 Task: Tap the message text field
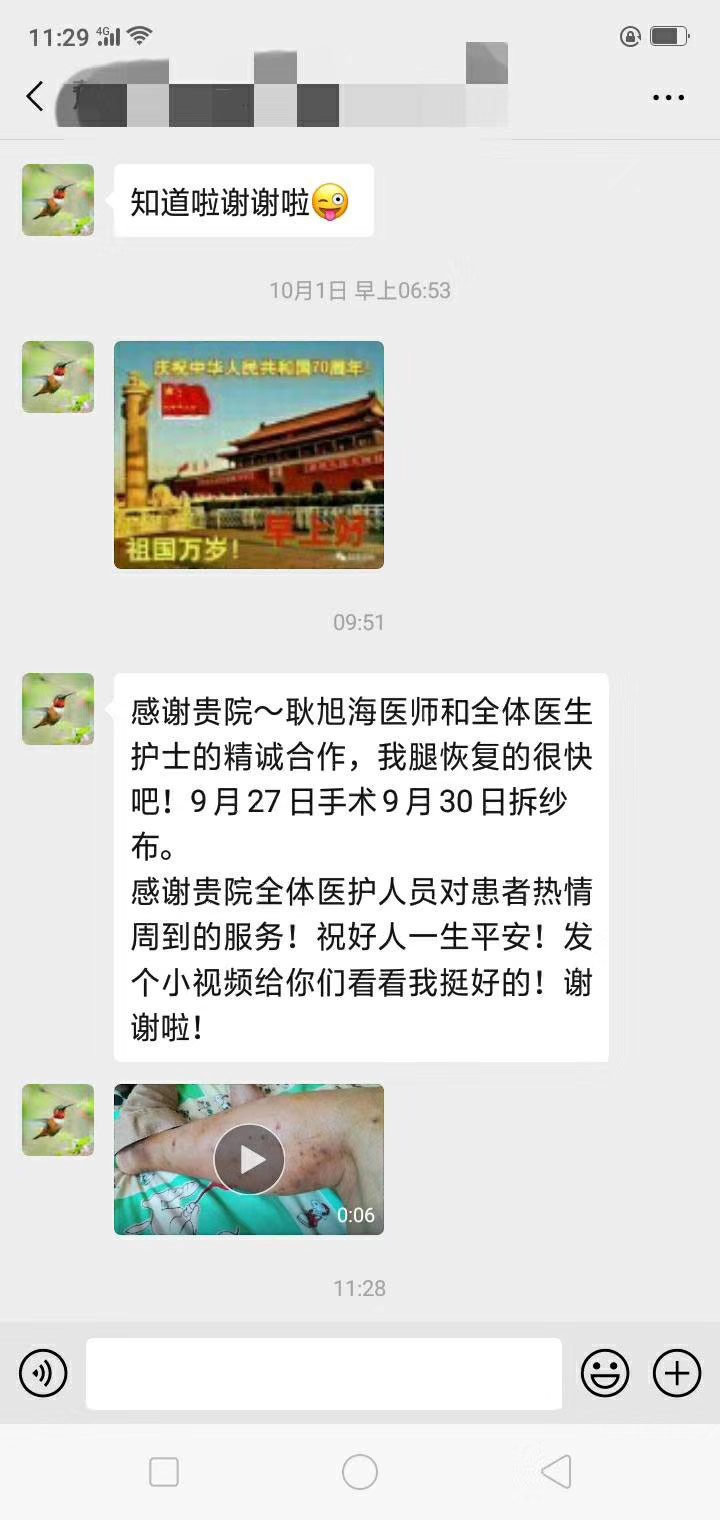pyautogui.click(x=323, y=1373)
